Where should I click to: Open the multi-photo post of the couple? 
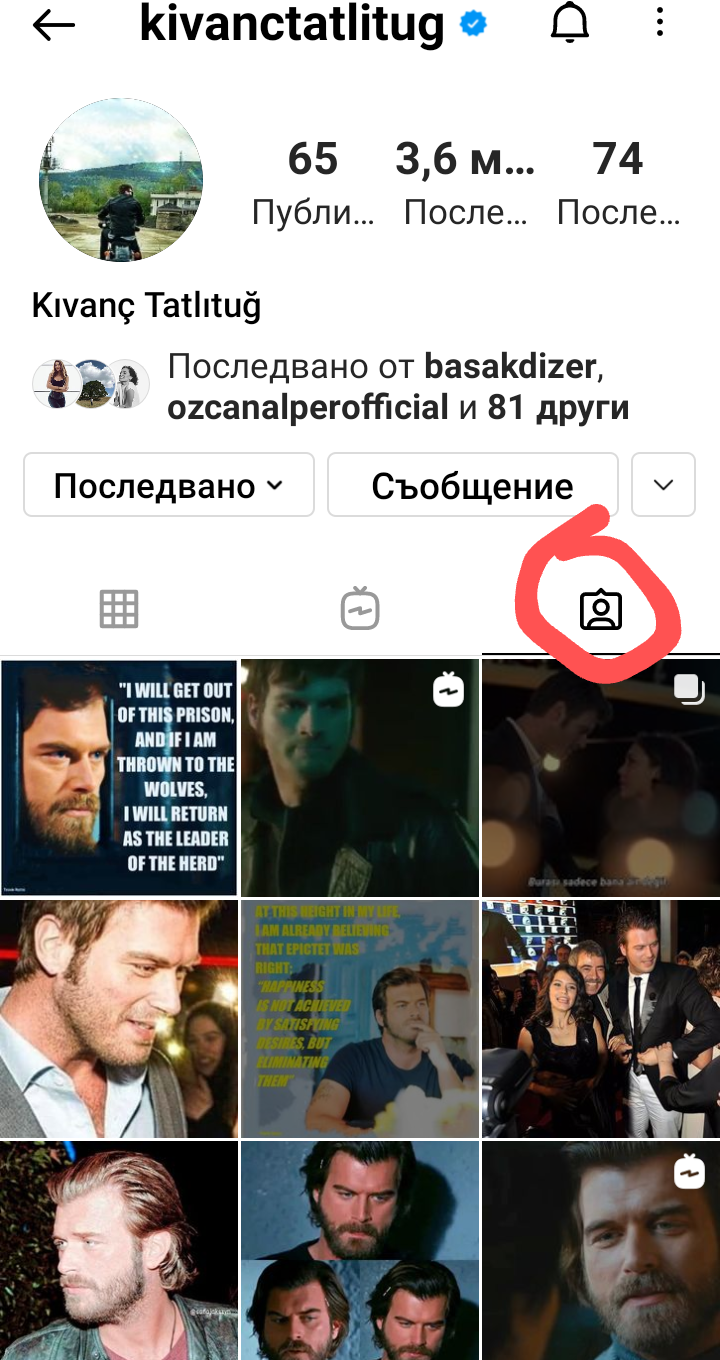[601, 778]
